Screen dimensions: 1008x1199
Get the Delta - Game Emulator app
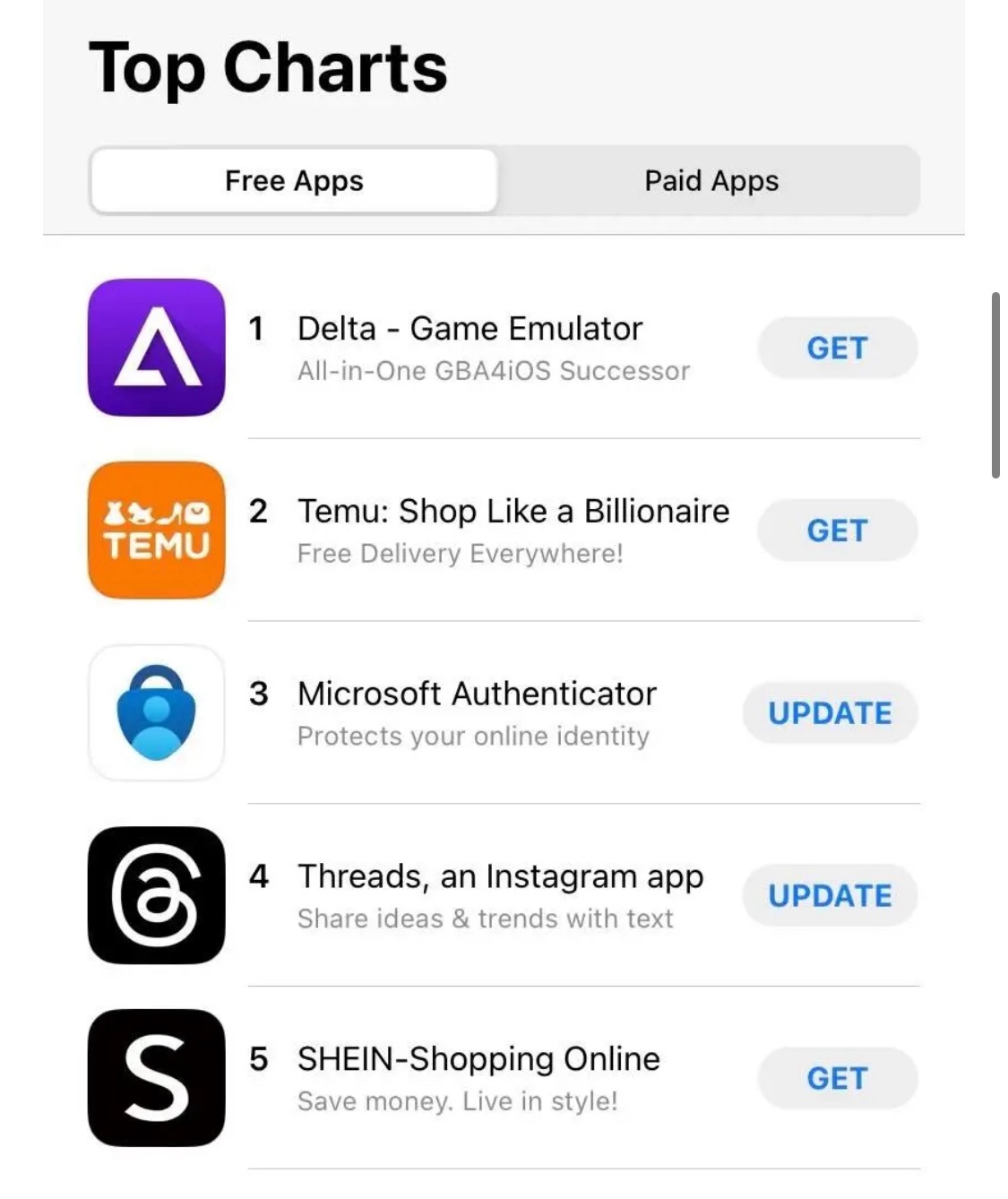(x=837, y=348)
